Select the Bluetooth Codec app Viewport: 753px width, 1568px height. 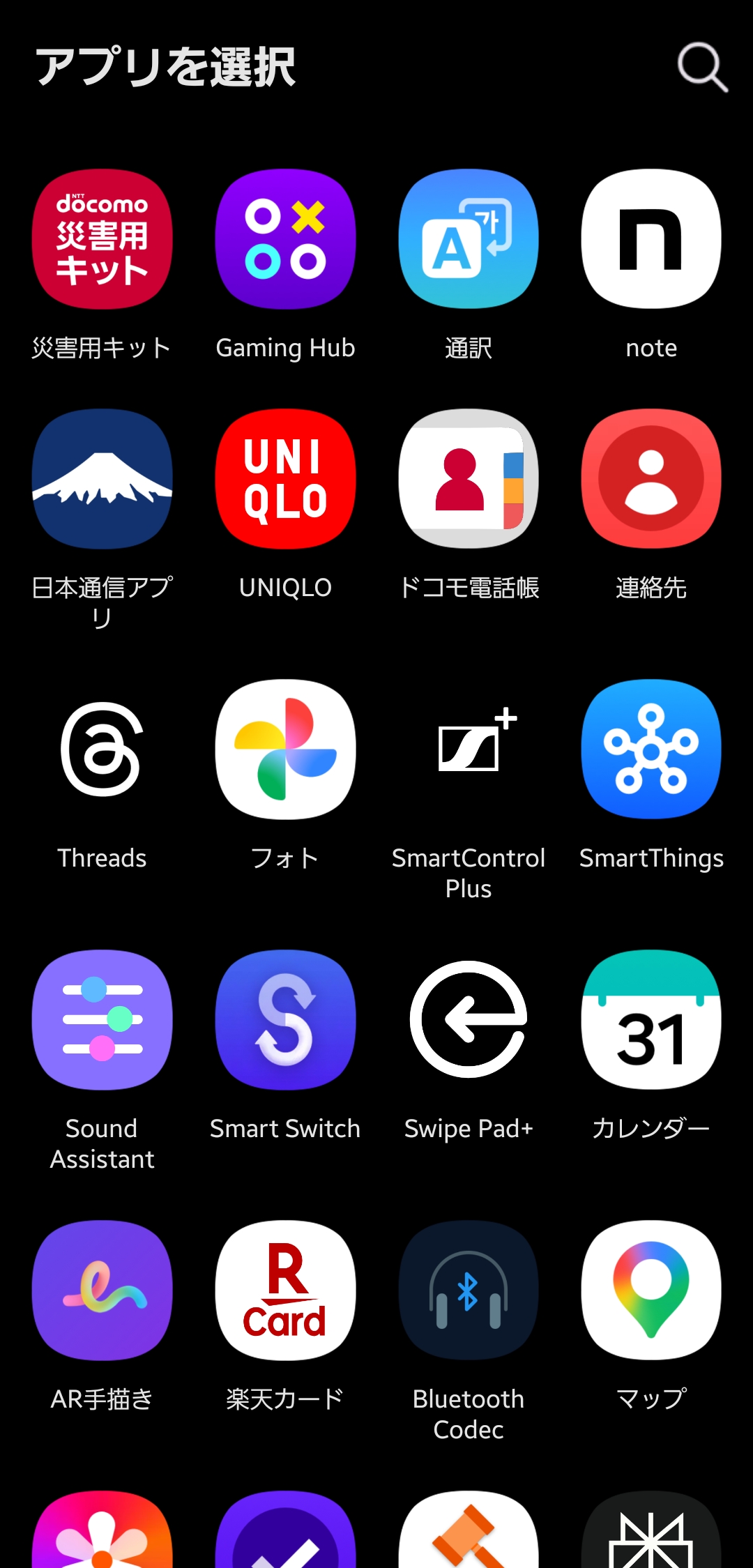pos(469,1291)
